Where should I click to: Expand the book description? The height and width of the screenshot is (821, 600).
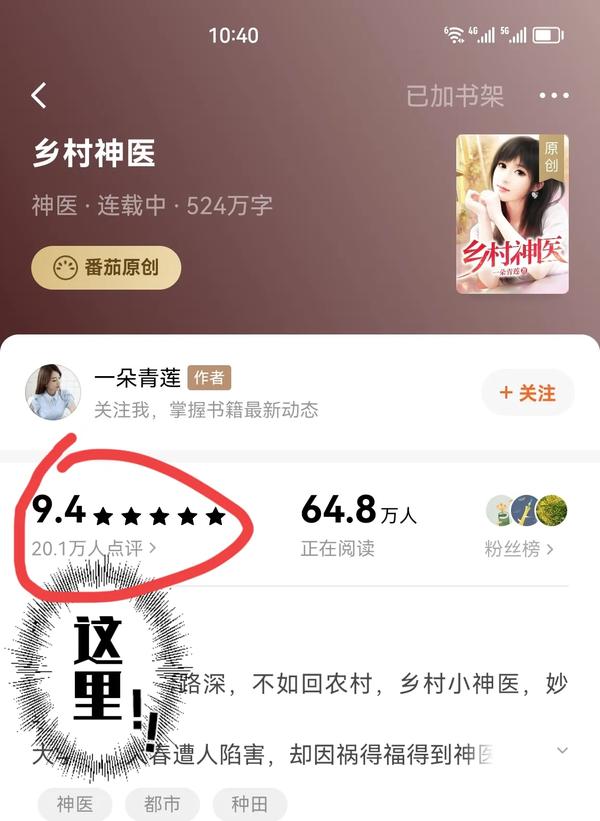coord(562,750)
